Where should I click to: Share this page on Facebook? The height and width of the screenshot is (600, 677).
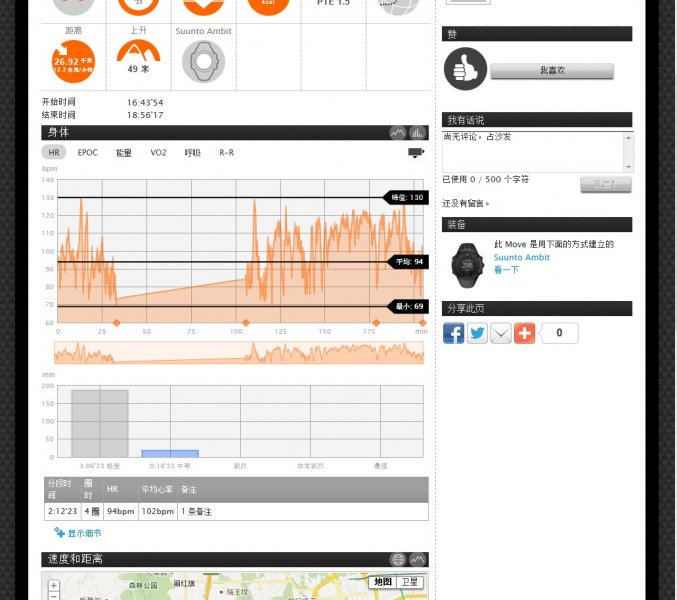point(454,333)
